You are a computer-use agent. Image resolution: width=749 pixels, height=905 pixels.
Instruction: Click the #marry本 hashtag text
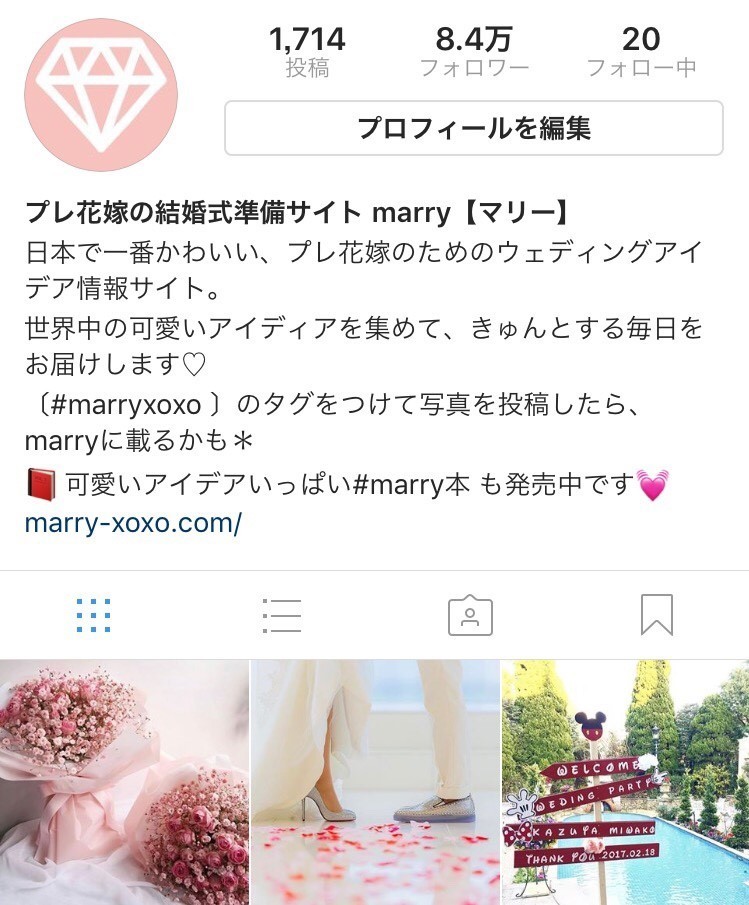[407, 483]
